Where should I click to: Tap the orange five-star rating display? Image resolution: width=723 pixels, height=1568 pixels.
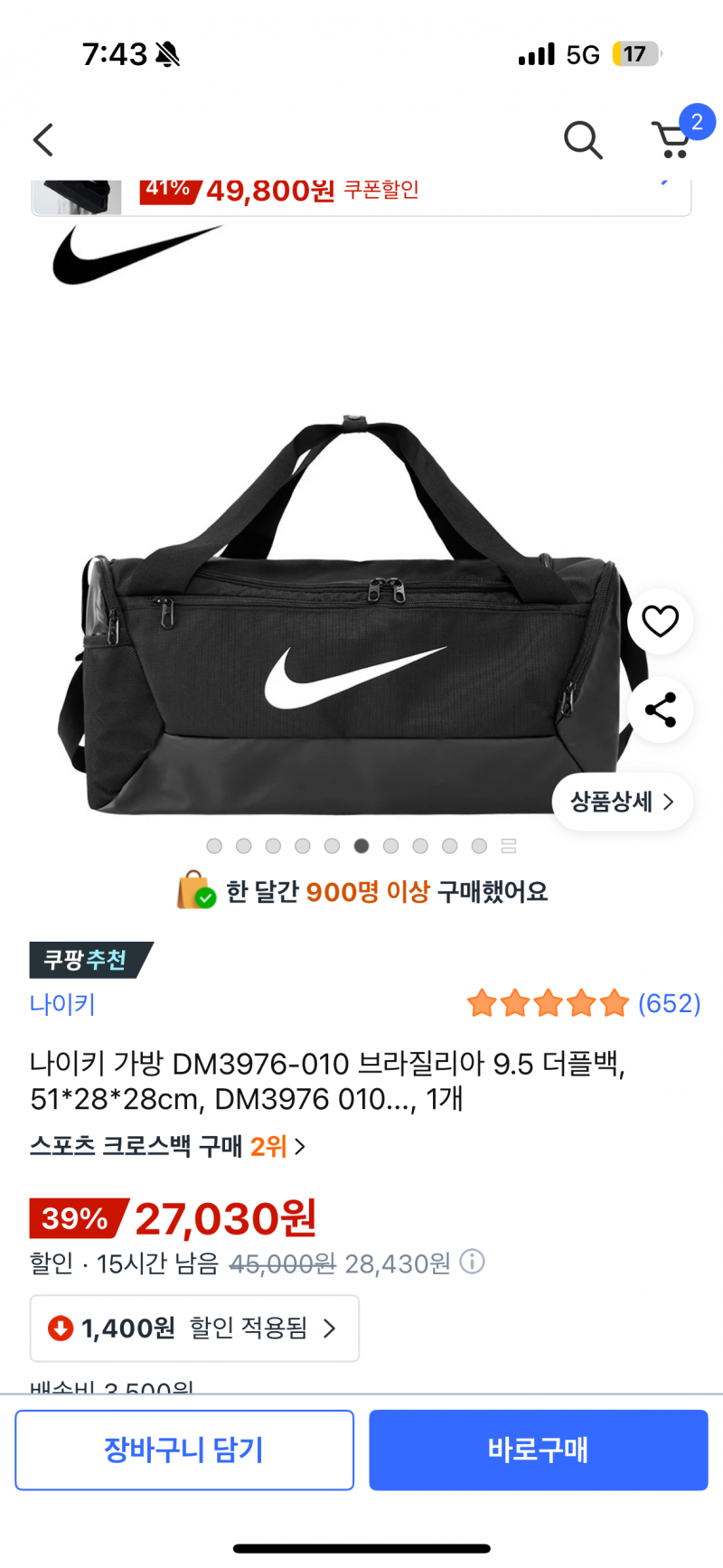(x=549, y=1003)
